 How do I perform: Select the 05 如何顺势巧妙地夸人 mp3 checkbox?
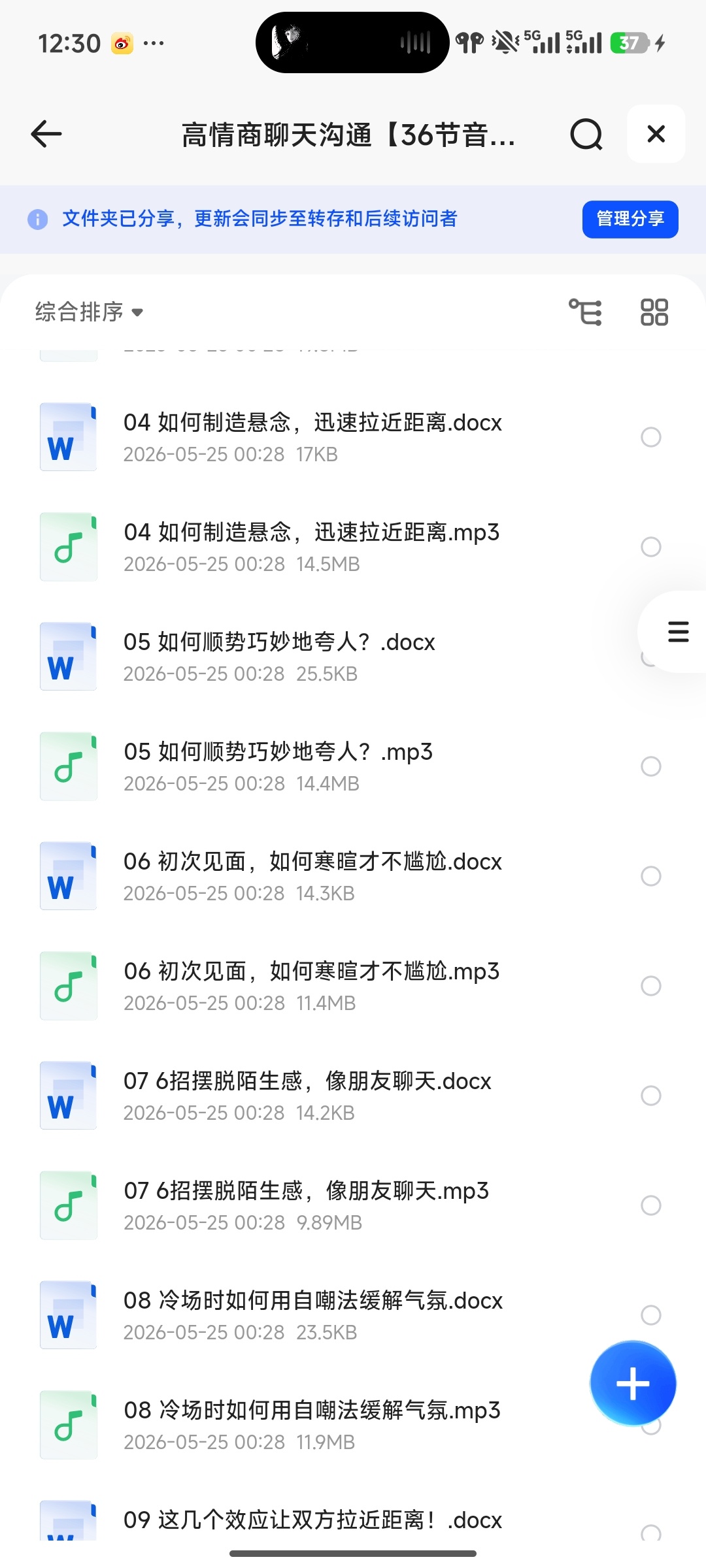pyautogui.click(x=650, y=766)
